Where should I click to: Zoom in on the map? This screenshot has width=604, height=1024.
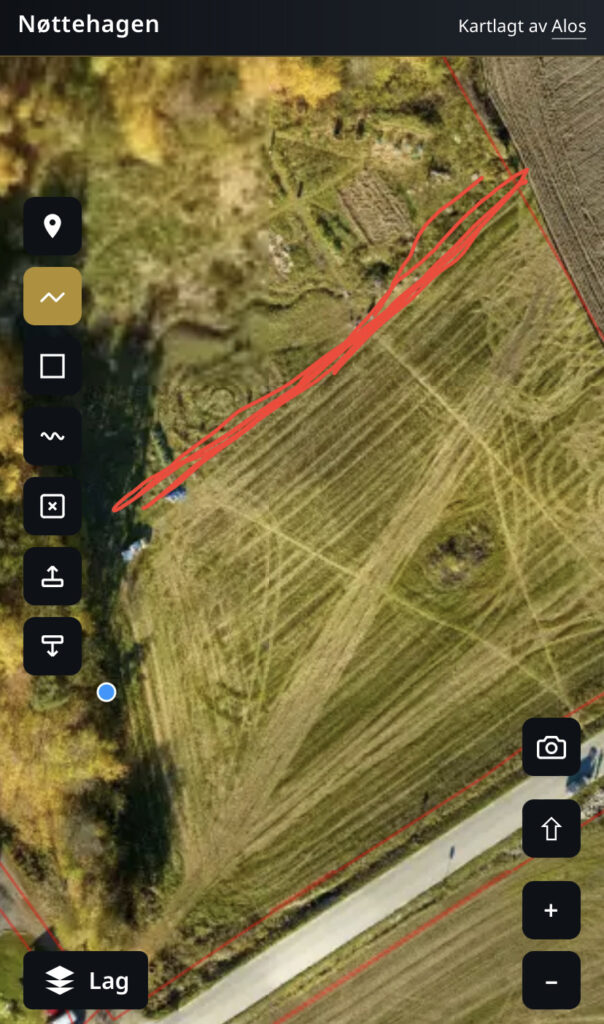(x=551, y=911)
